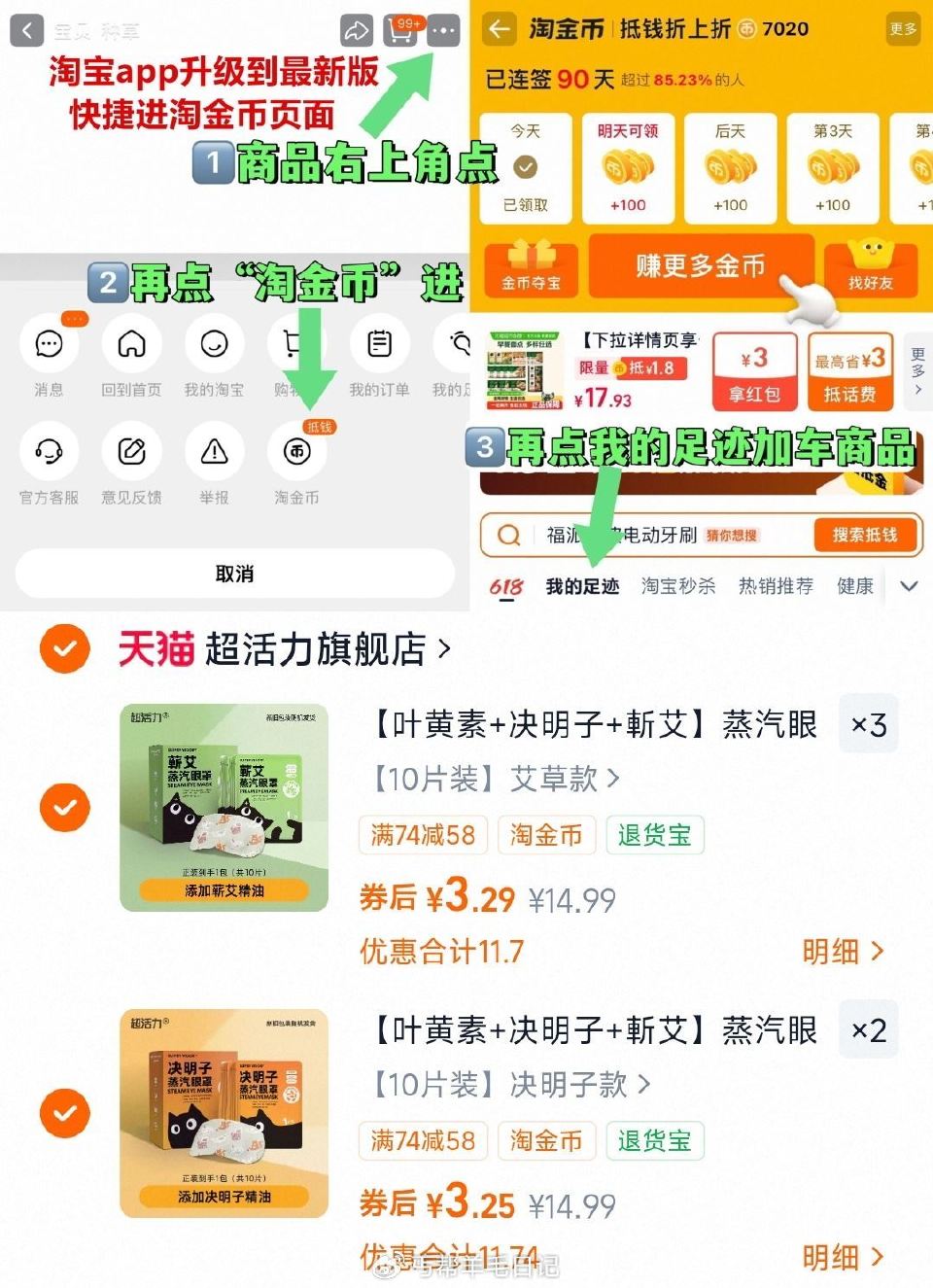
Task: Select the 超活力旗舰店 store checkbox
Action: click(64, 649)
